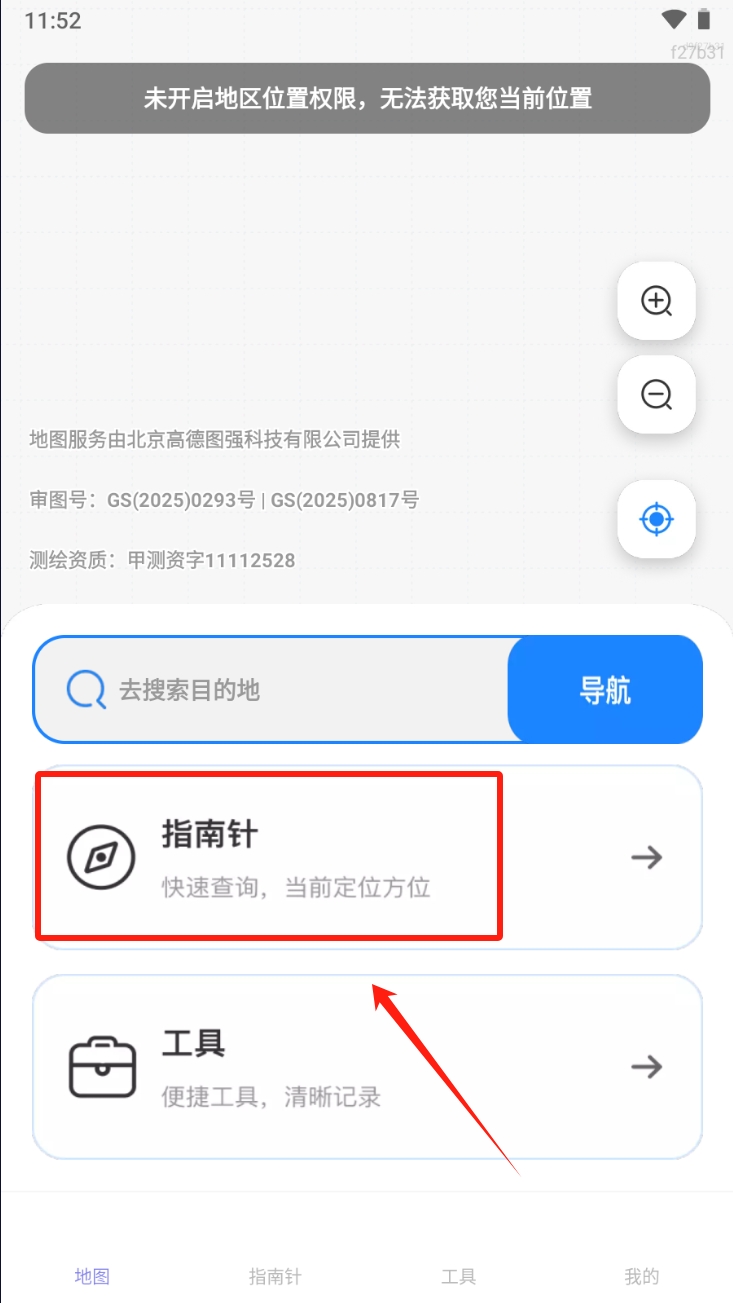Open the 指南针 compass card
Image resolution: width=733 pixels, height=1303 pixels.
(367, 857)
